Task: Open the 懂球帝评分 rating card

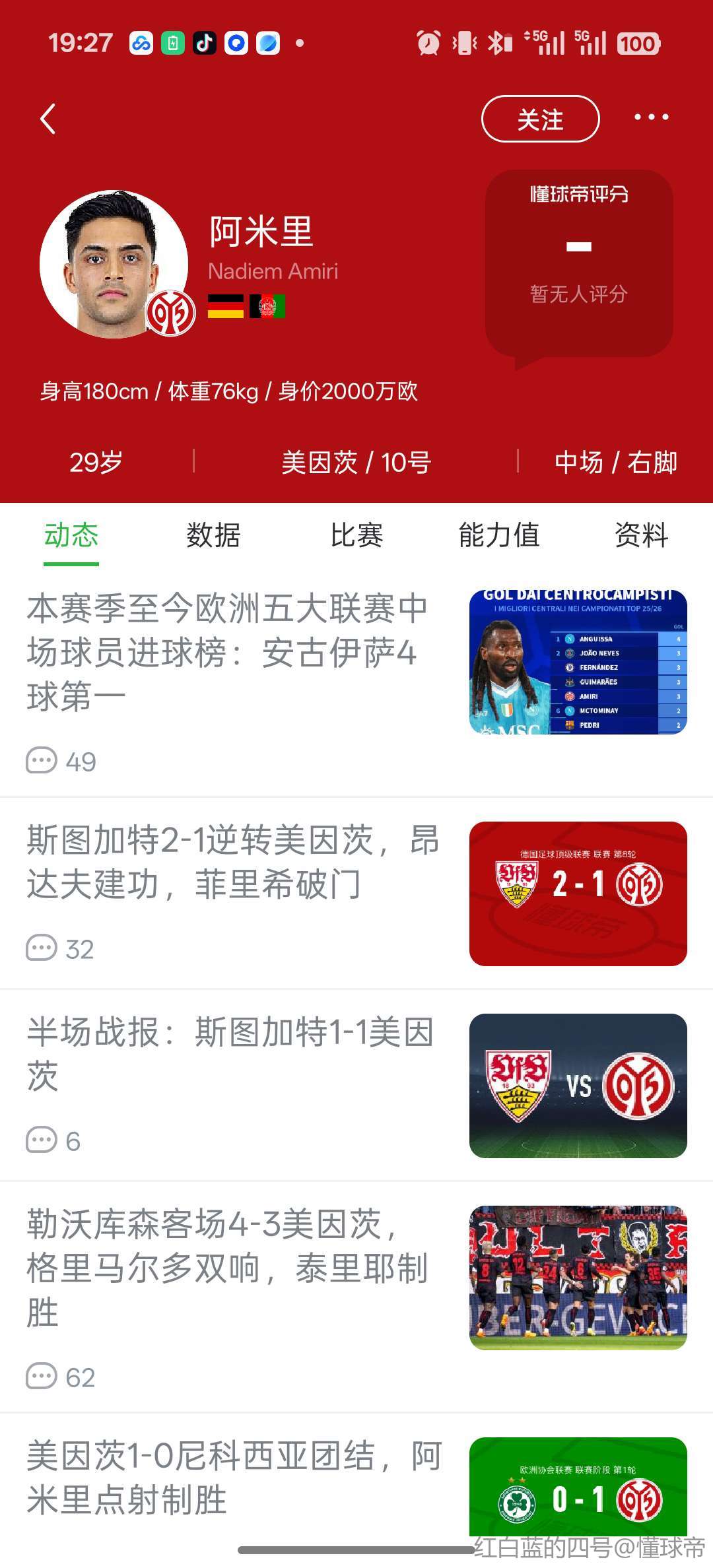Action: (x=579, y=264)
